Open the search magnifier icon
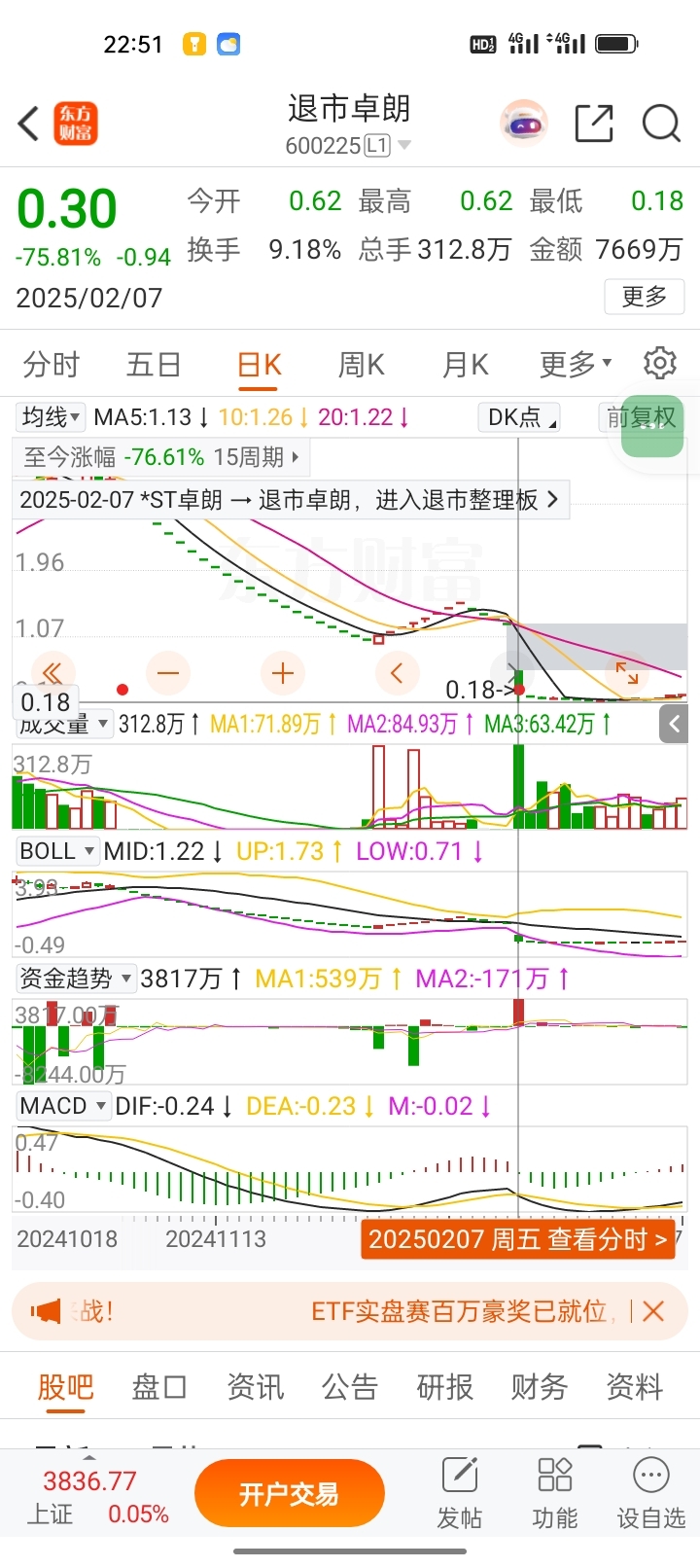The width and height of the screenshot is (700, 1568). pos(661,125)
